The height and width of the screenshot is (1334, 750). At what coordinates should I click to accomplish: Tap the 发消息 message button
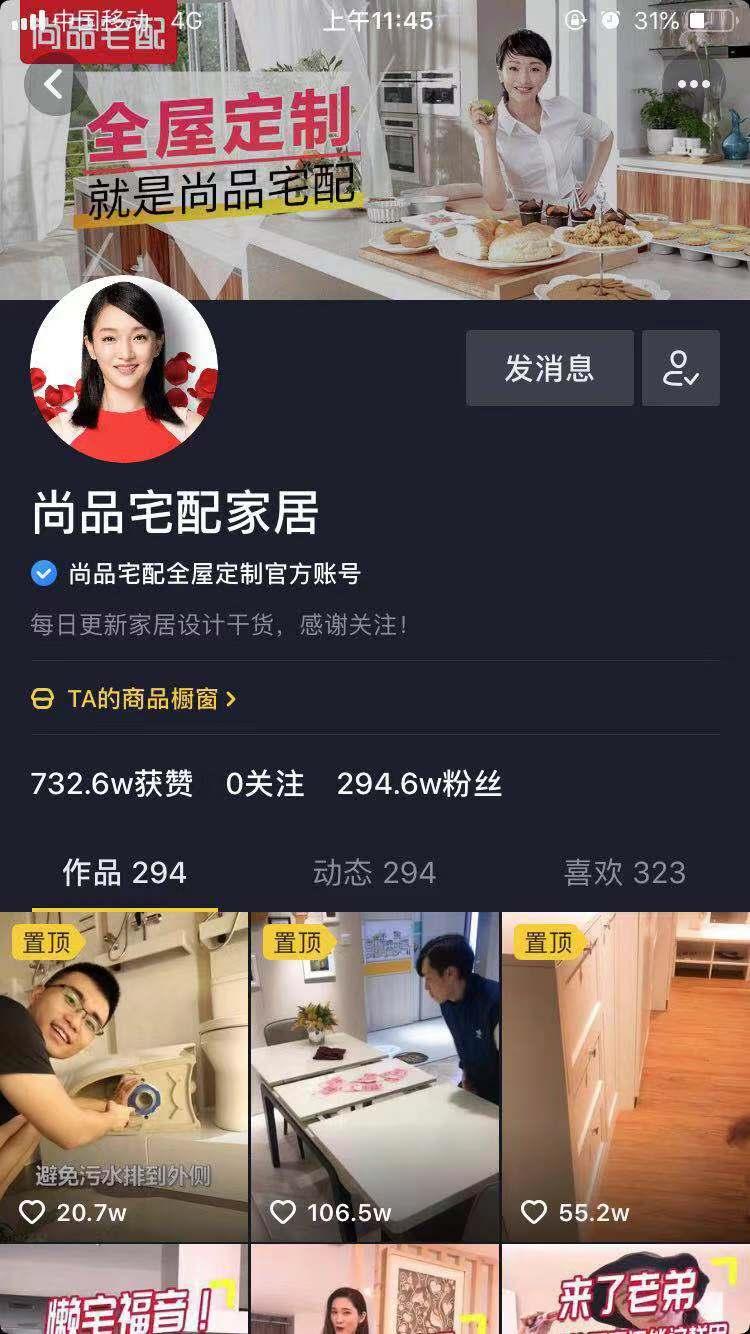pos(548,368)
